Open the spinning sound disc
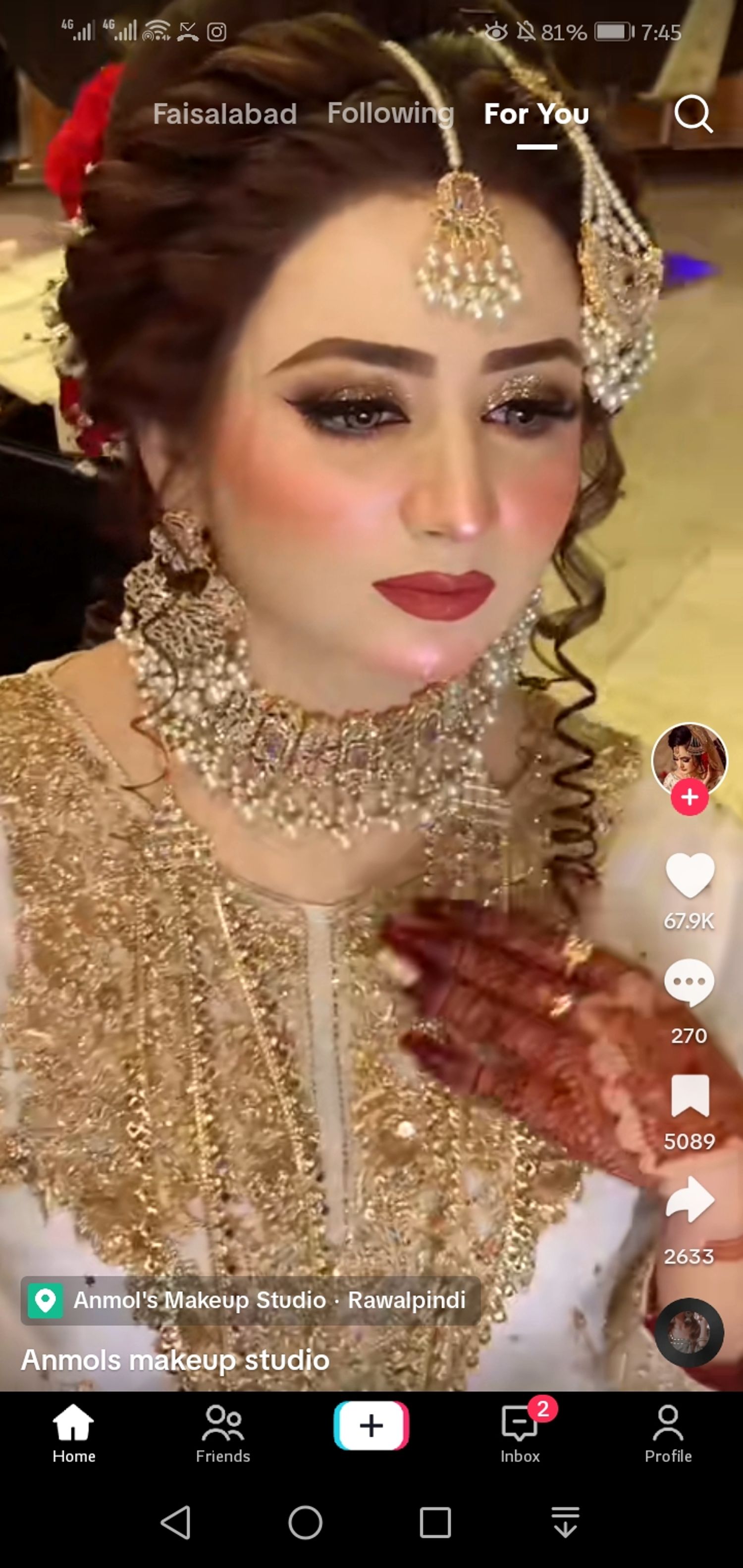The height and width of the screenshot is (1568, 743). pos(689,1334)
